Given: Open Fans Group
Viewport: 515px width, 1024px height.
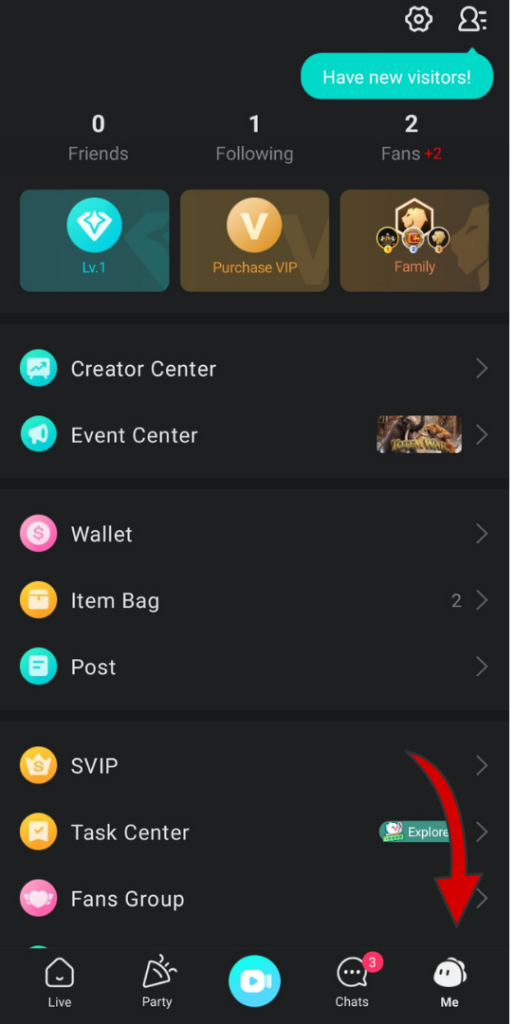Looking at the screenshot, I should 255,899.
